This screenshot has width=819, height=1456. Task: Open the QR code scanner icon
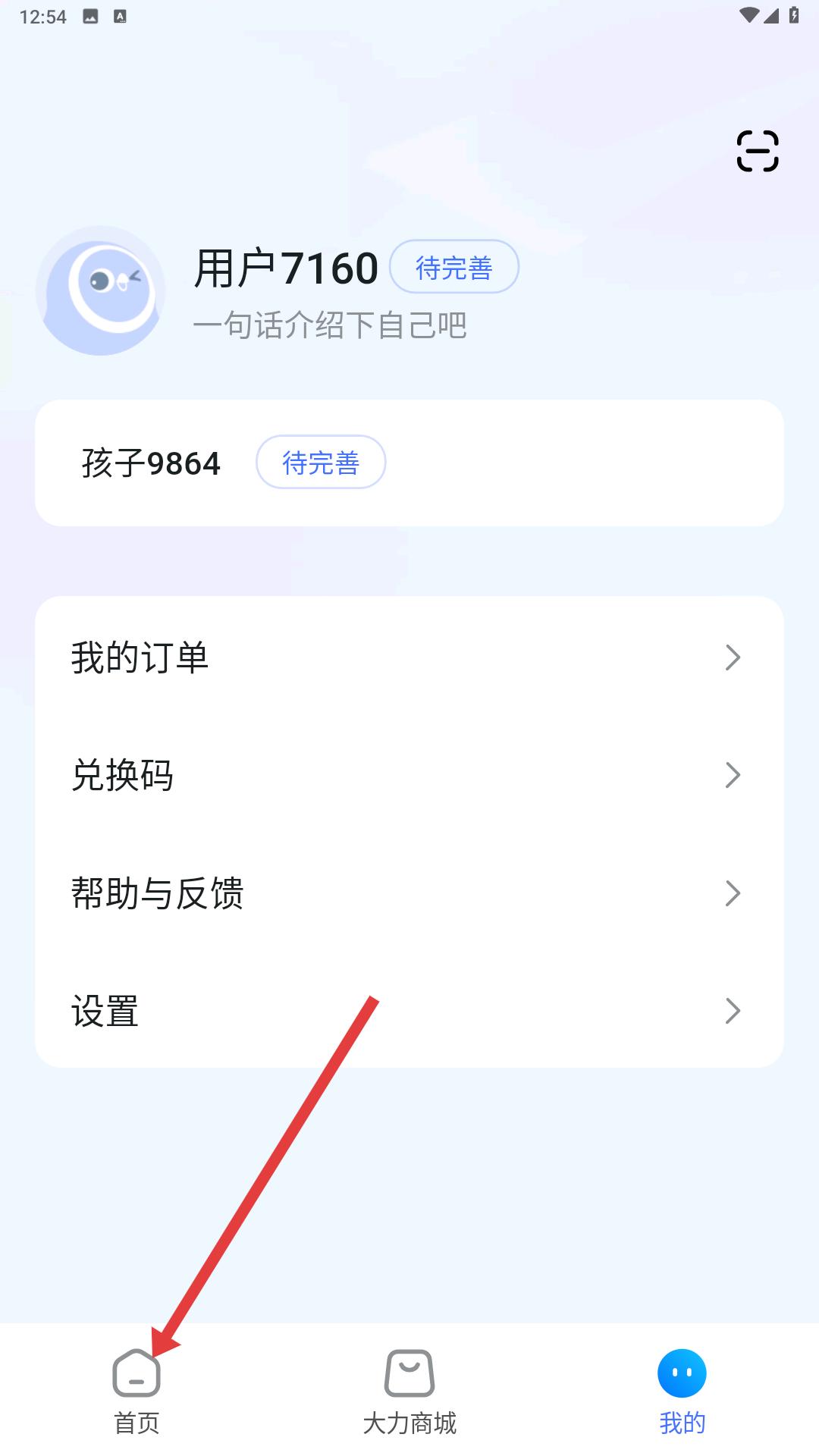pyautogui.click(x=758, y=151)
